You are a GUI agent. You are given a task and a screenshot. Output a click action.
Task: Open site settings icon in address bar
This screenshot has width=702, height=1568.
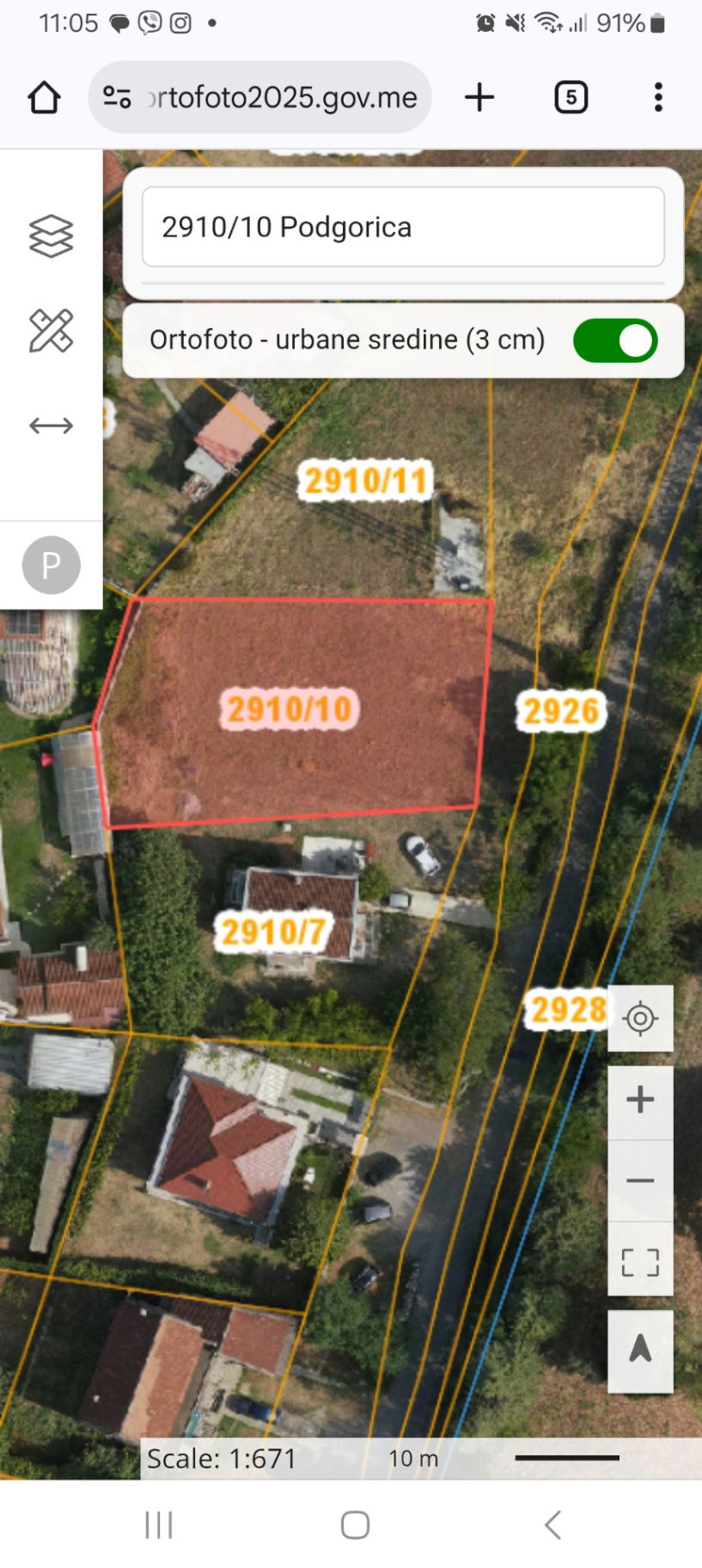tap(119, 97)
